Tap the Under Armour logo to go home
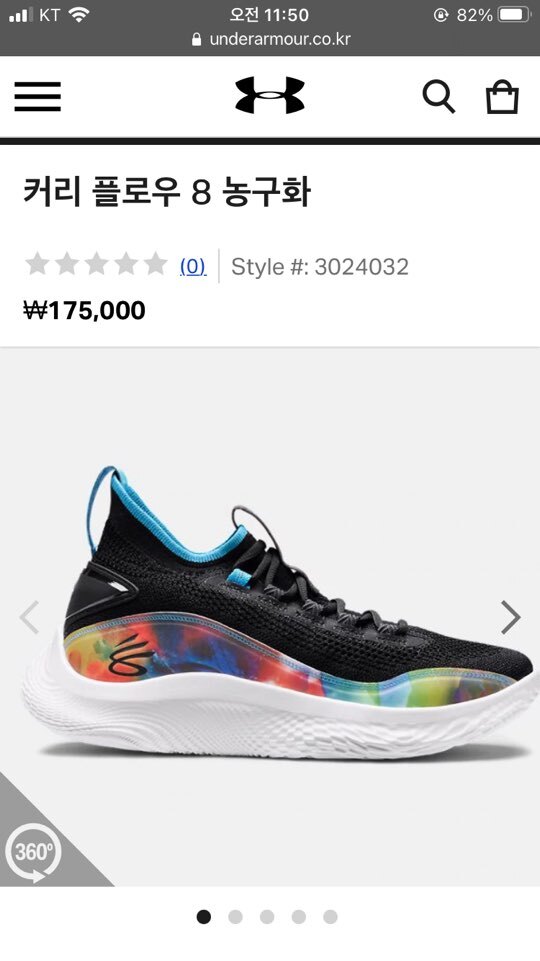The width and height of the screenshot is (540, 961). [270, 96]
